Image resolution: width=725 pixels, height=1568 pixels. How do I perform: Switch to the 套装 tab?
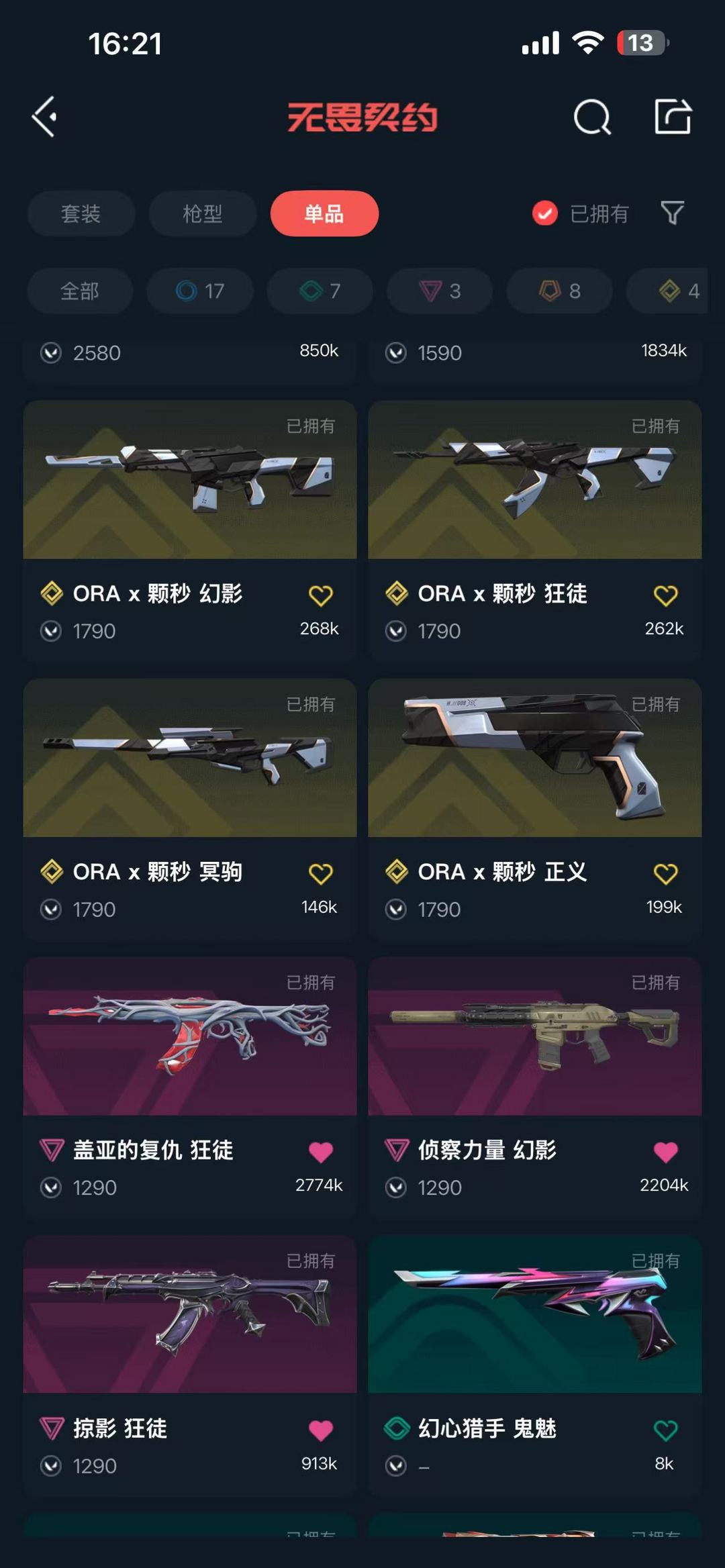[81, 213]
